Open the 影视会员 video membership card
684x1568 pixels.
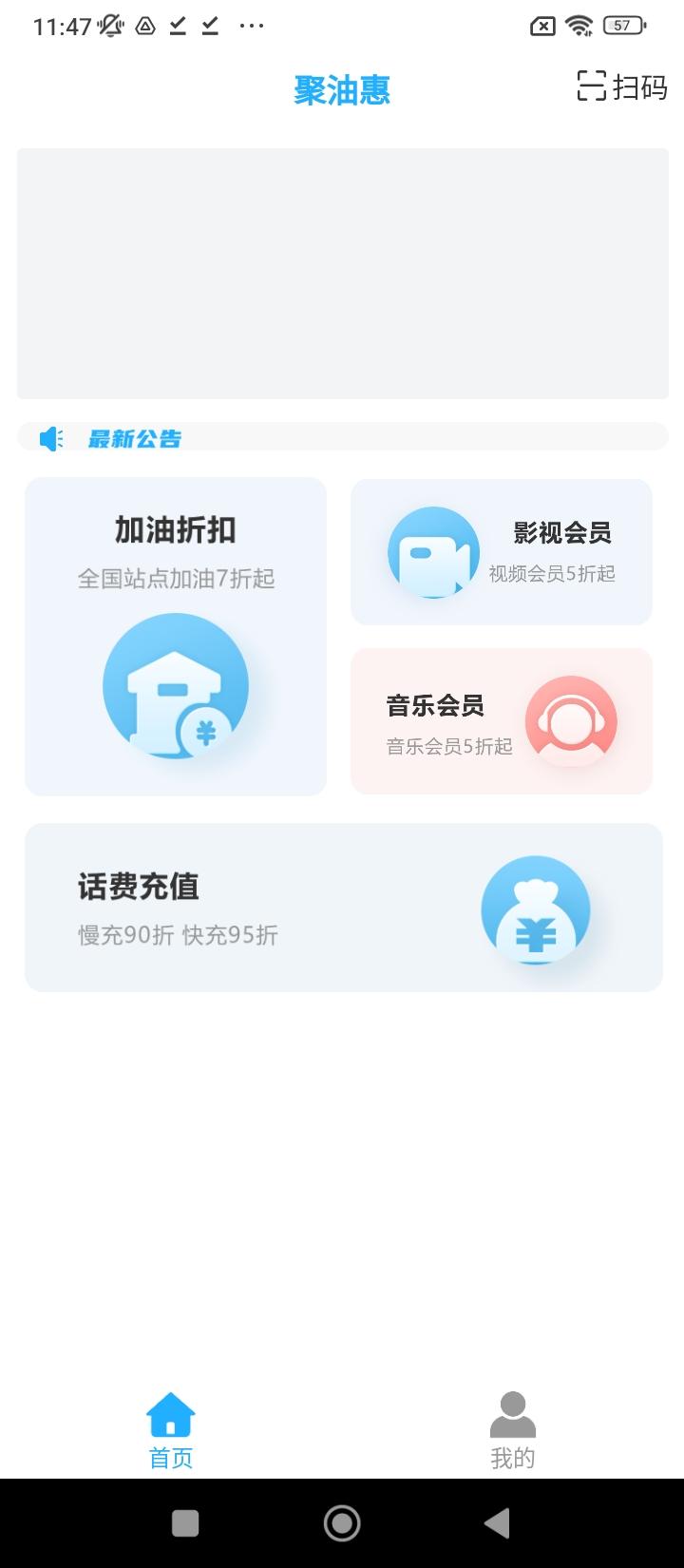(502, 551)
